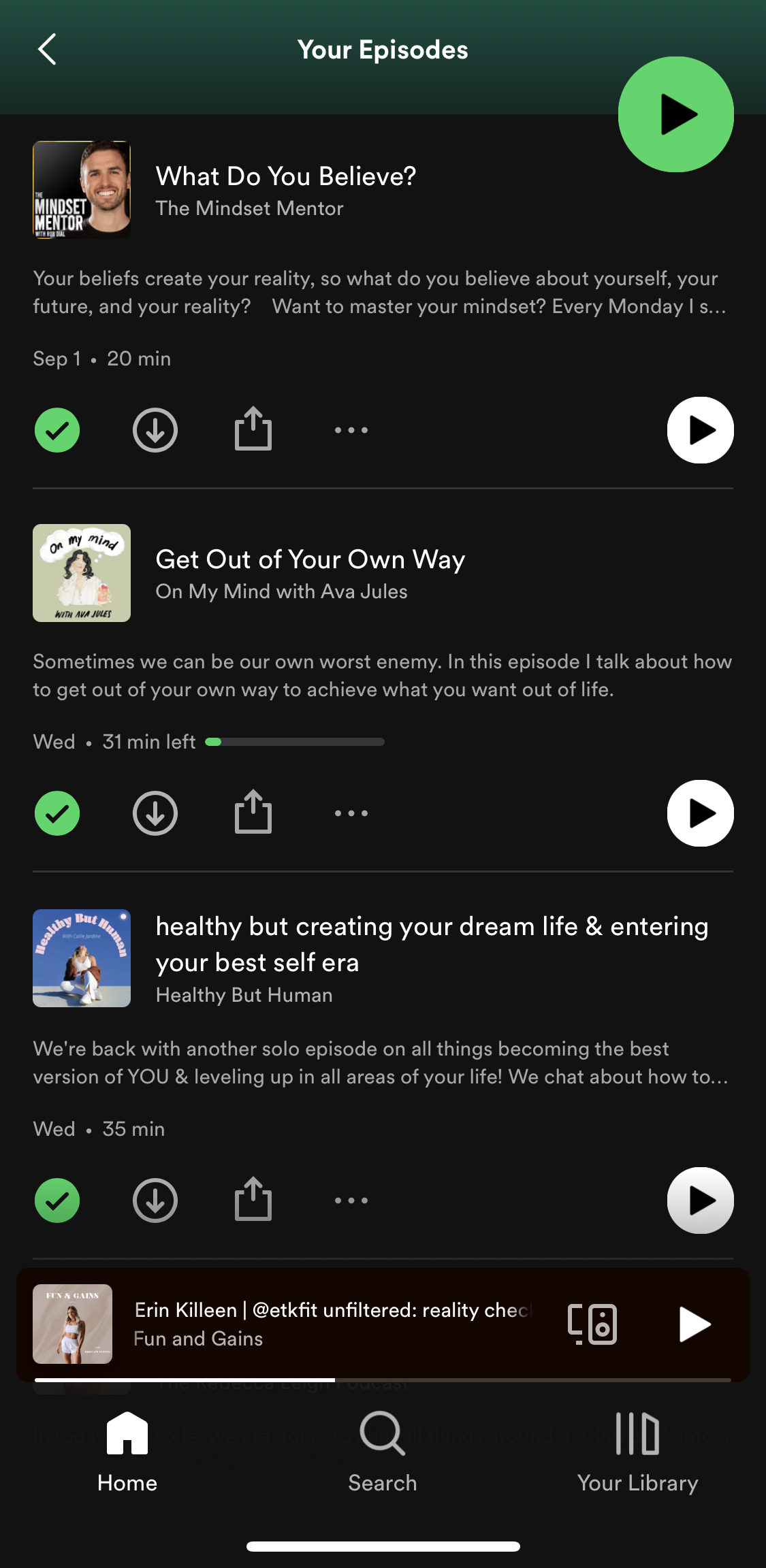Go back from Your Episodes
Viewport: 766px width, 1568px height.
(x=47, y=50)
